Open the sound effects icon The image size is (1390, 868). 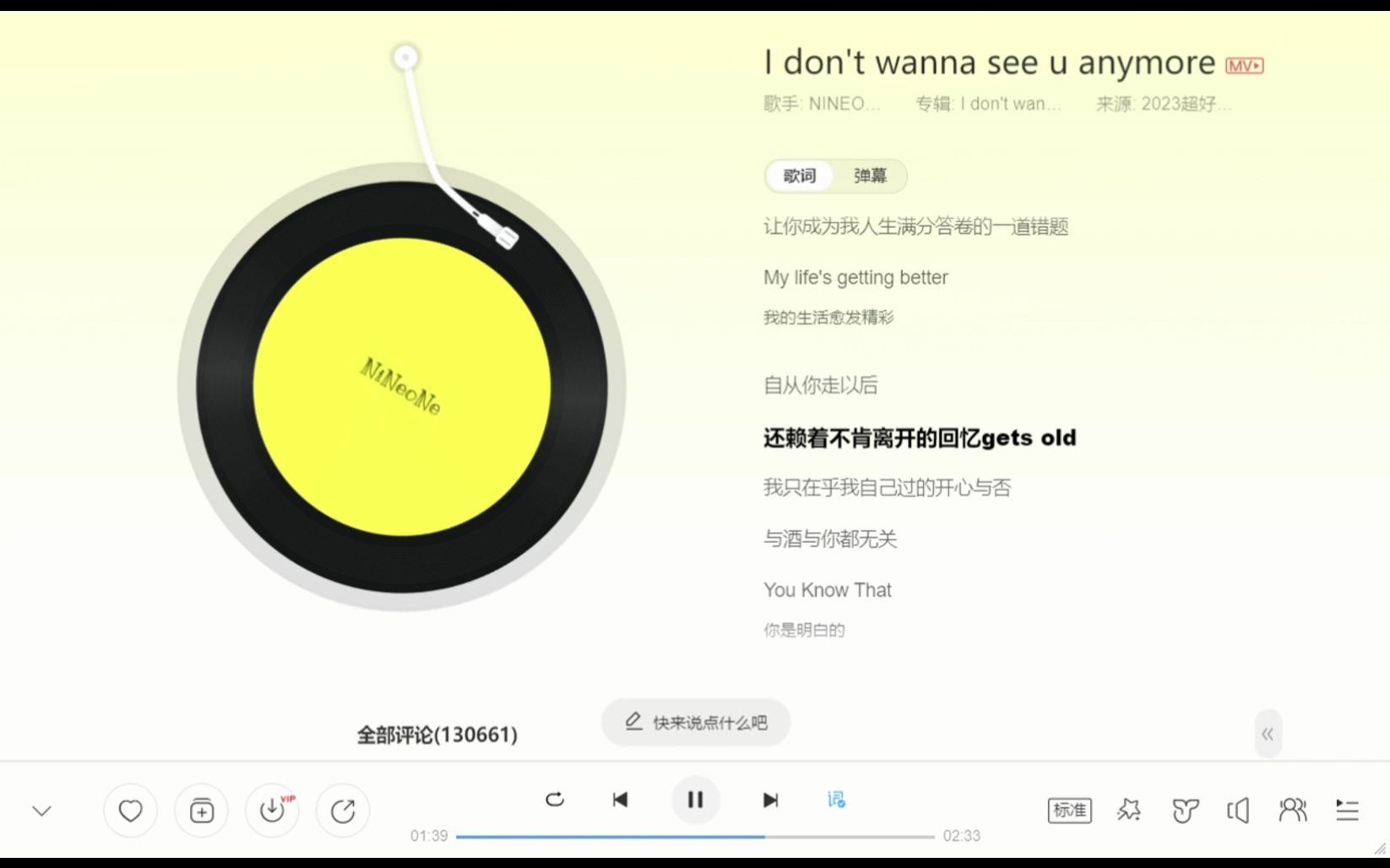pyautogui.click(x=1128, y=811)
